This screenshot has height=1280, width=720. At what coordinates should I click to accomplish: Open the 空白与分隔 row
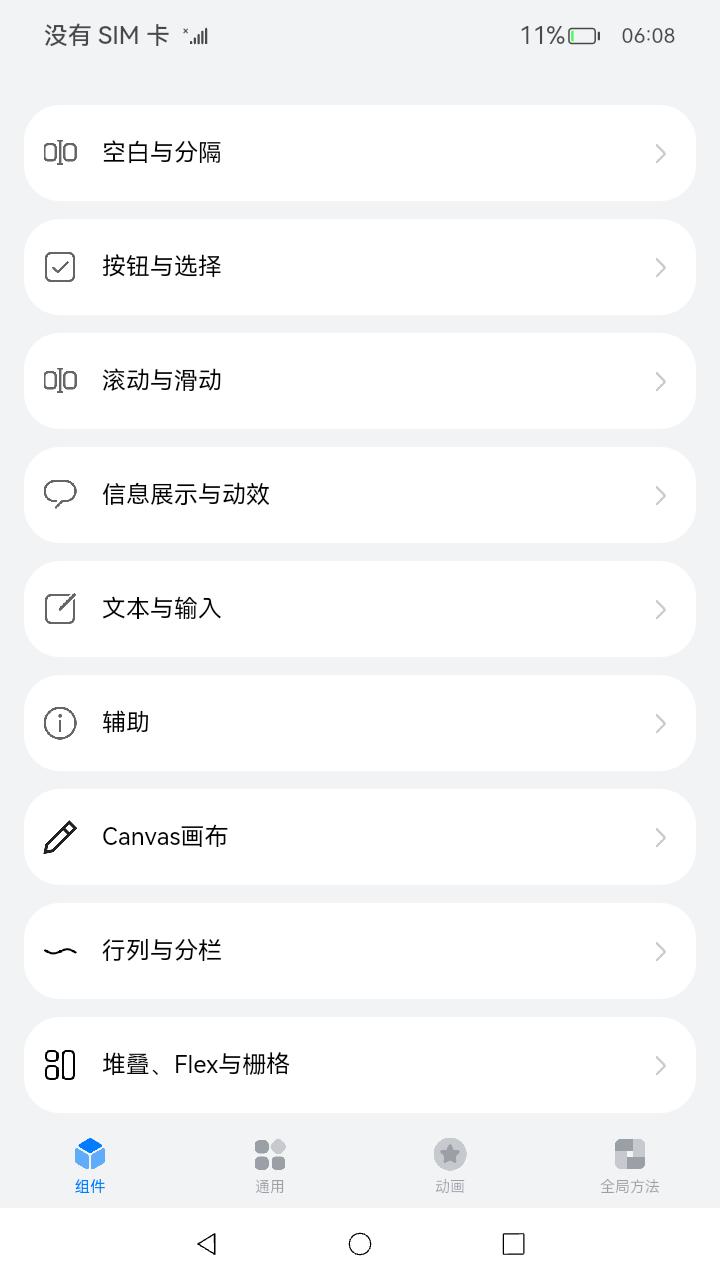pyautogui.click(x=360, y=153)
